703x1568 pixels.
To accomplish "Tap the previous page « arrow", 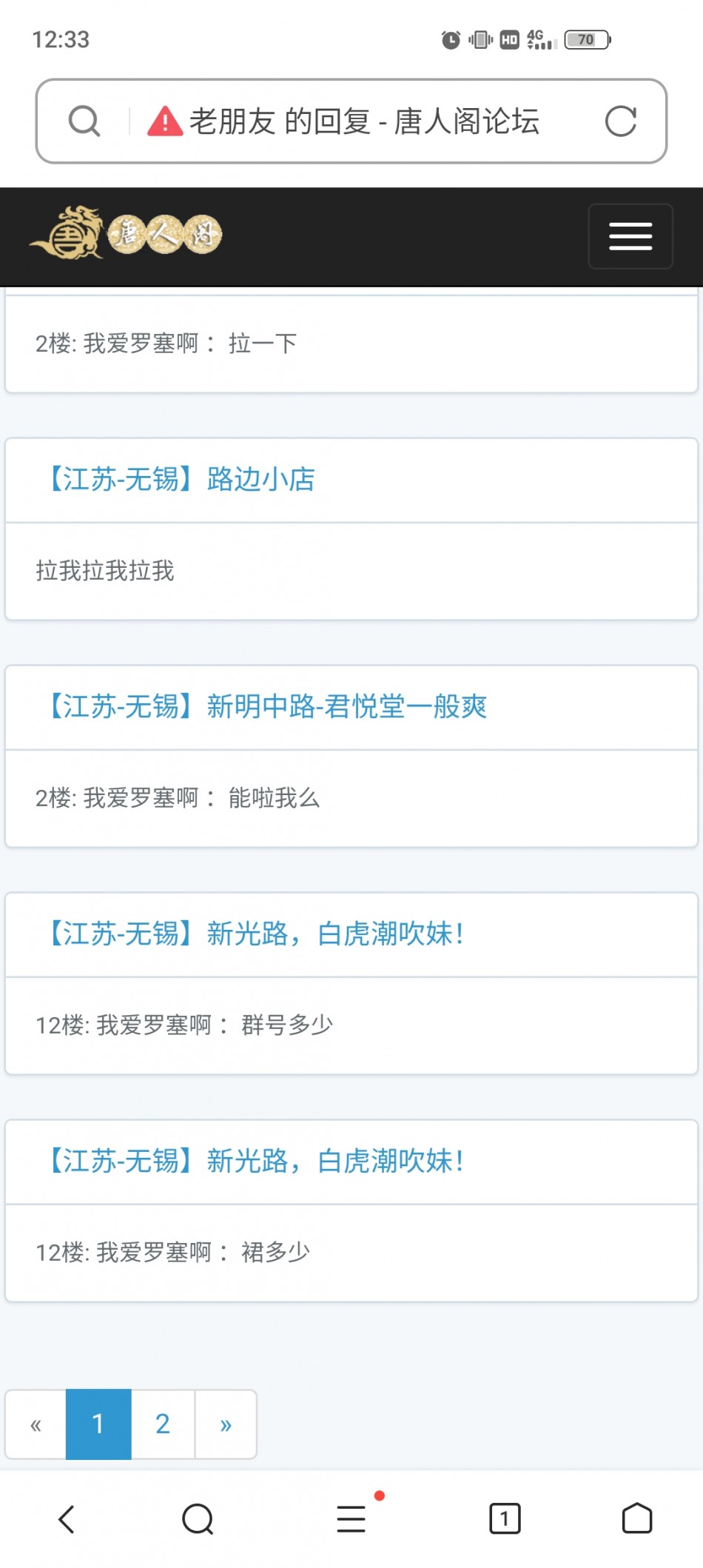I will [36, 1424].
